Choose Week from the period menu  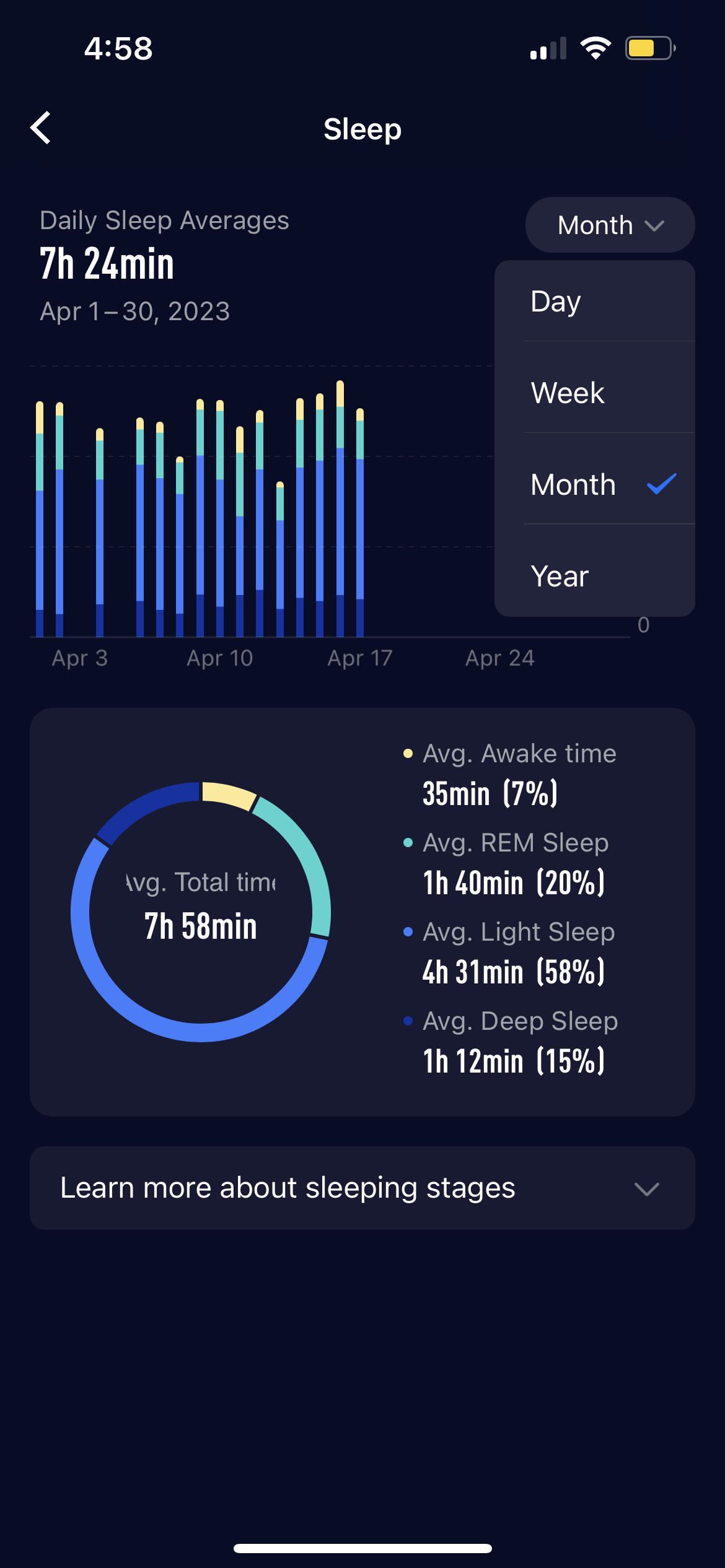click(x=568, y=392)
